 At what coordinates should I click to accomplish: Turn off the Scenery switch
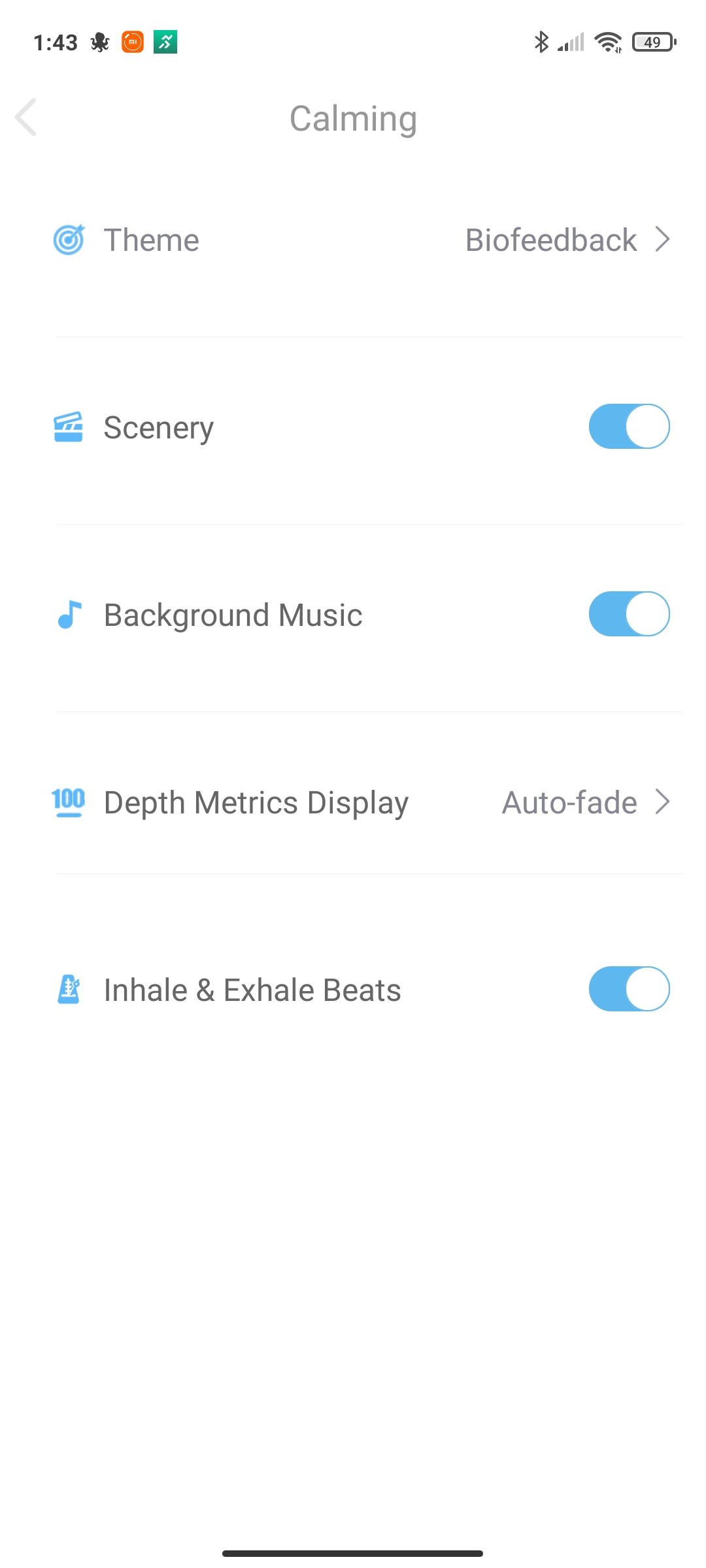click(x=629, y=427)
